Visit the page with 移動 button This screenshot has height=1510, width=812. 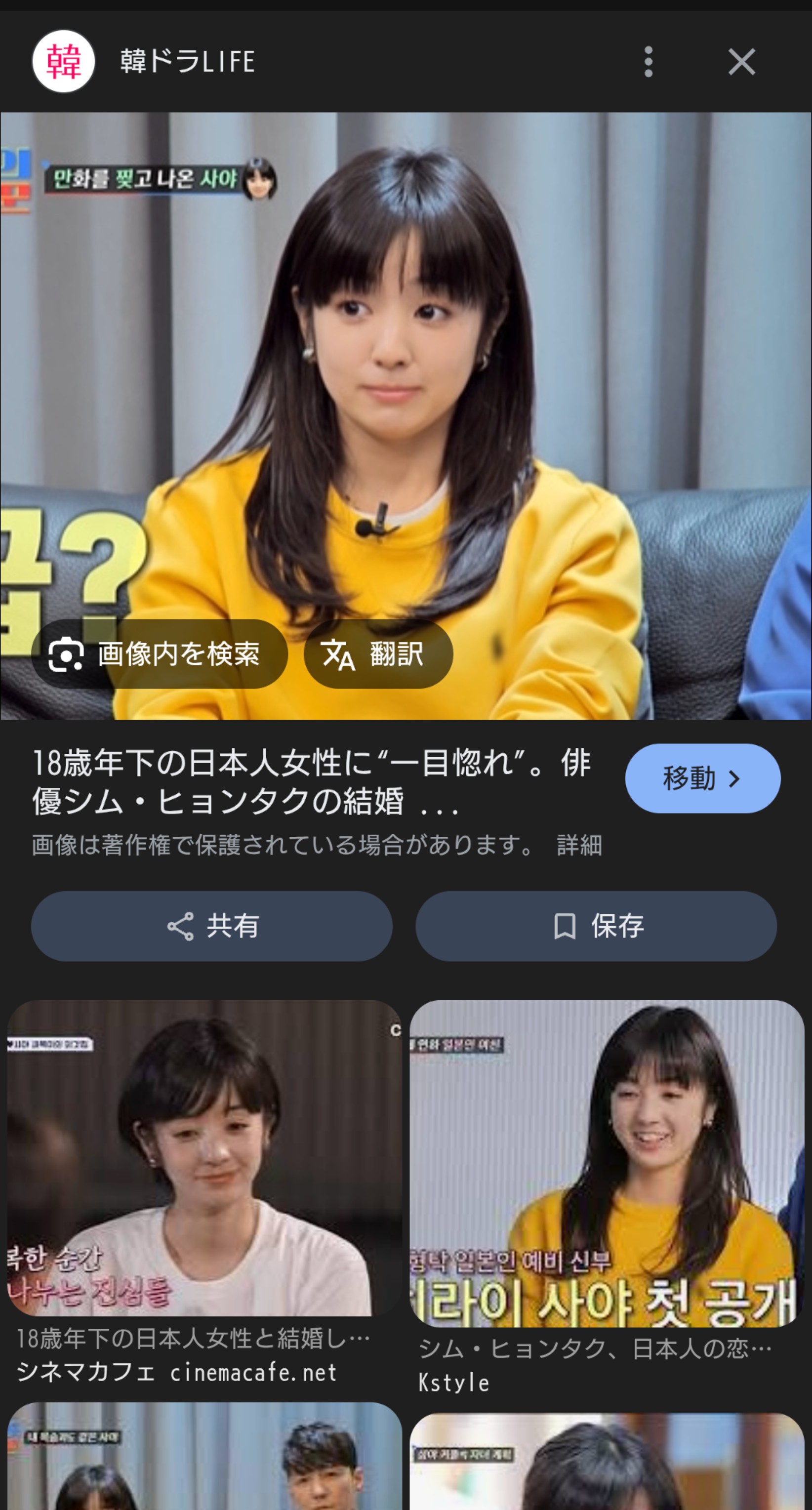pyautogui.click(x=702, y=778)
